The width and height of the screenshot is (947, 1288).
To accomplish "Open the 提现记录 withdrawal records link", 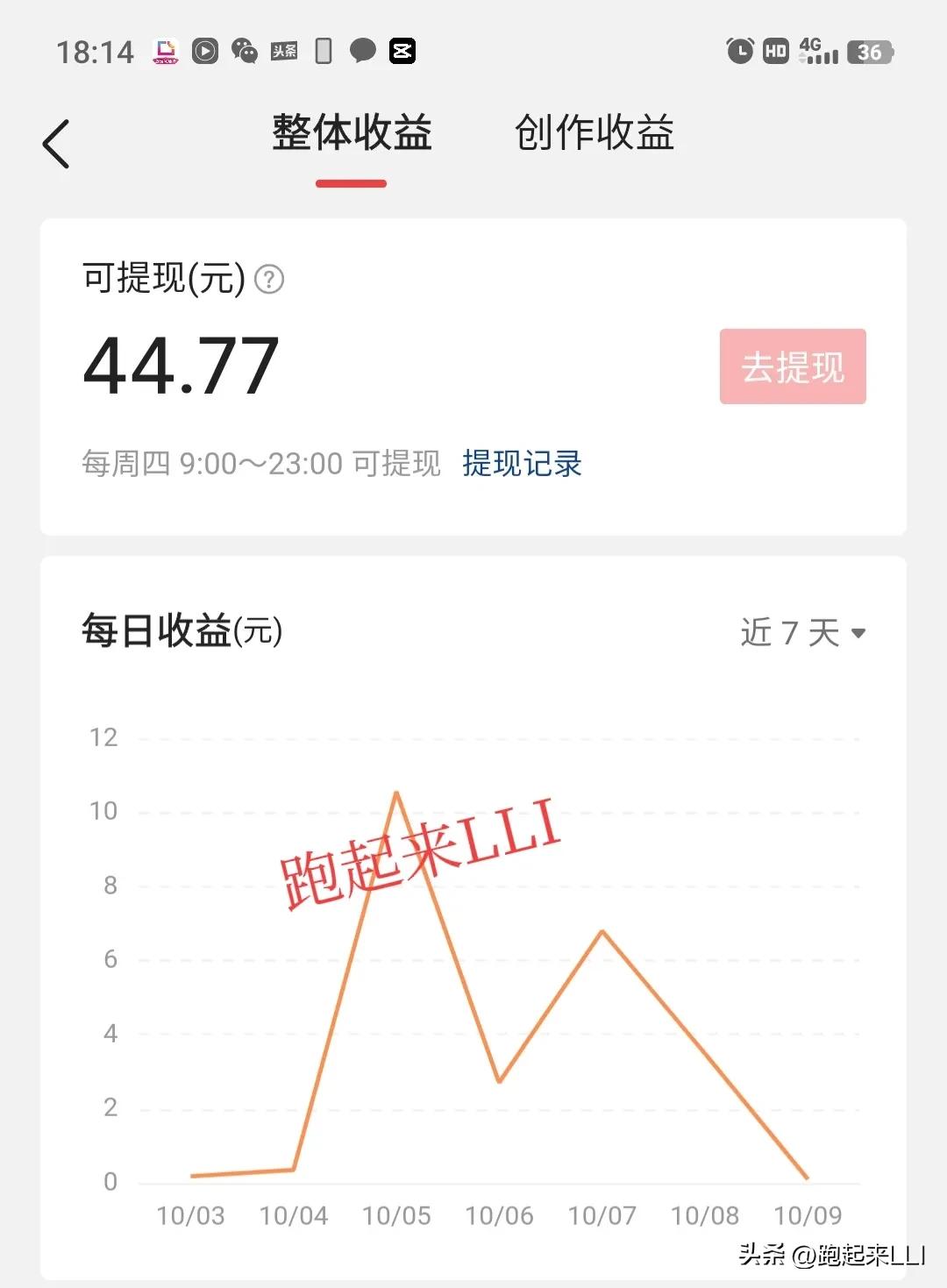I will point(522,464).
